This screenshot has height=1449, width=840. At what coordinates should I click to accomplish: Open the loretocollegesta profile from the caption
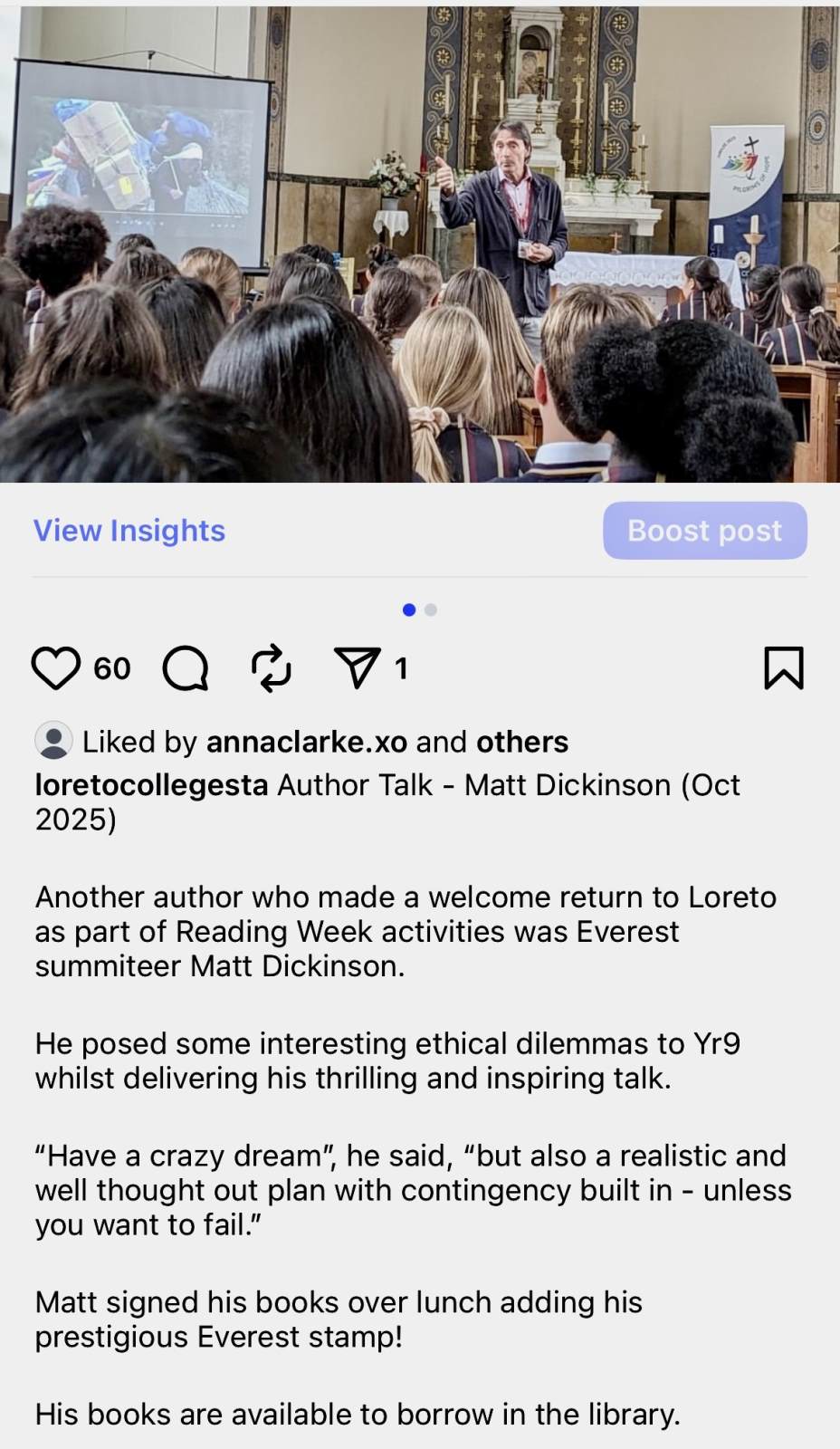coord(151,784)
